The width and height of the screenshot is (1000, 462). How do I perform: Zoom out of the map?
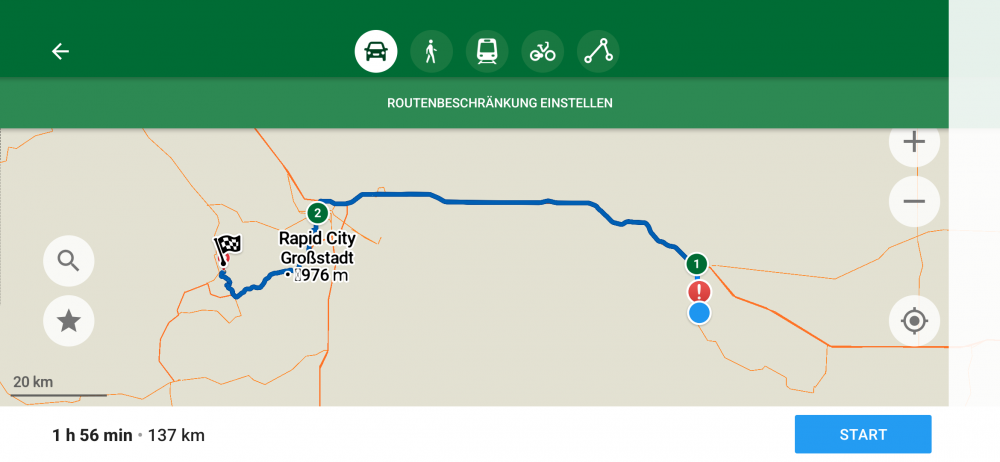click(x=914, y=201)
